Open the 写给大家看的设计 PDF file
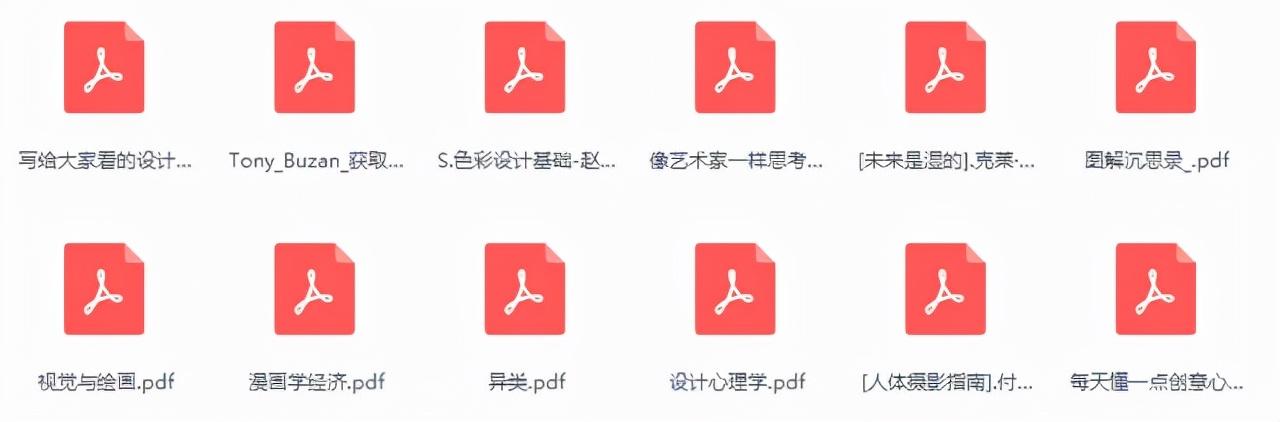This screenshot has height=422, width=1280. 104,67
